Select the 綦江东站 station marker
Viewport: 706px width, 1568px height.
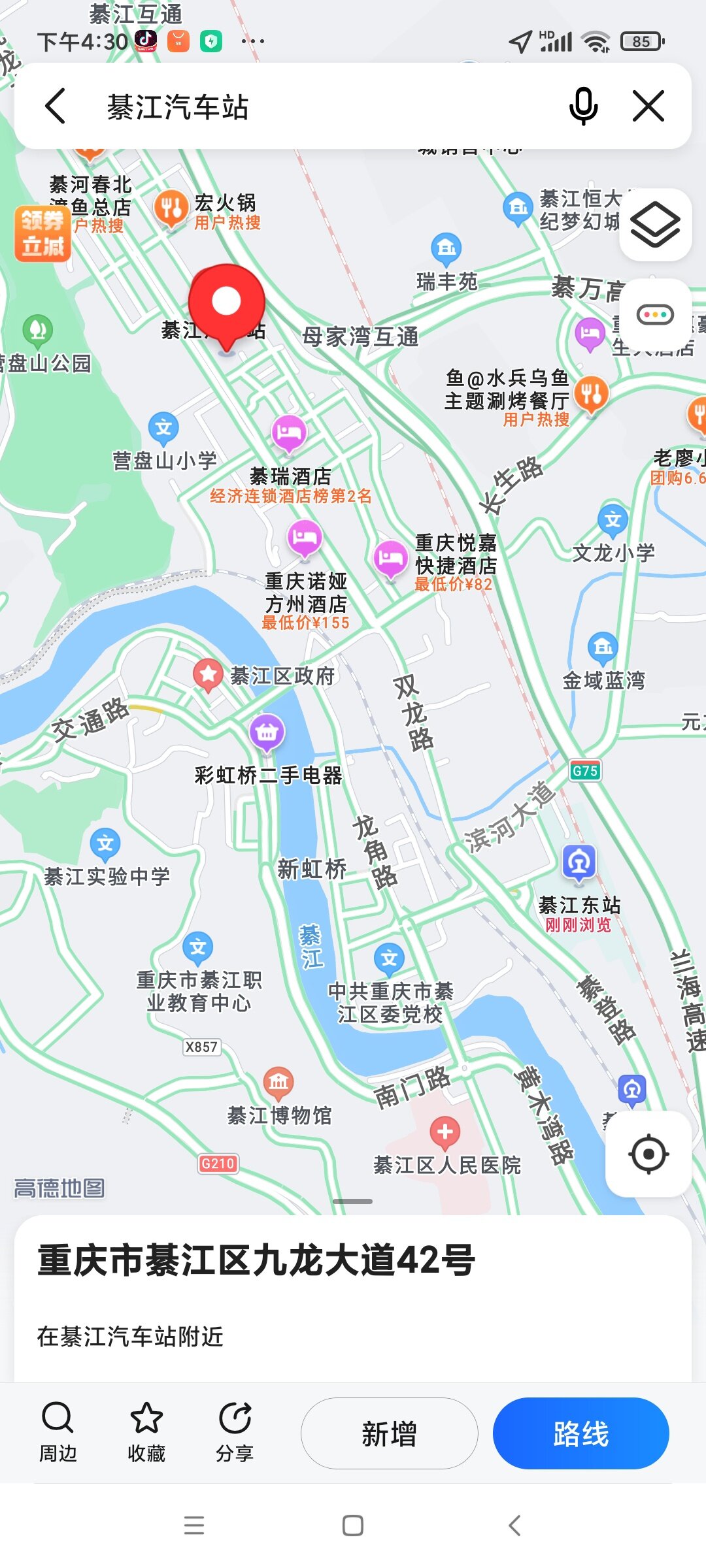pyautogui.click(x=579, y=862)
